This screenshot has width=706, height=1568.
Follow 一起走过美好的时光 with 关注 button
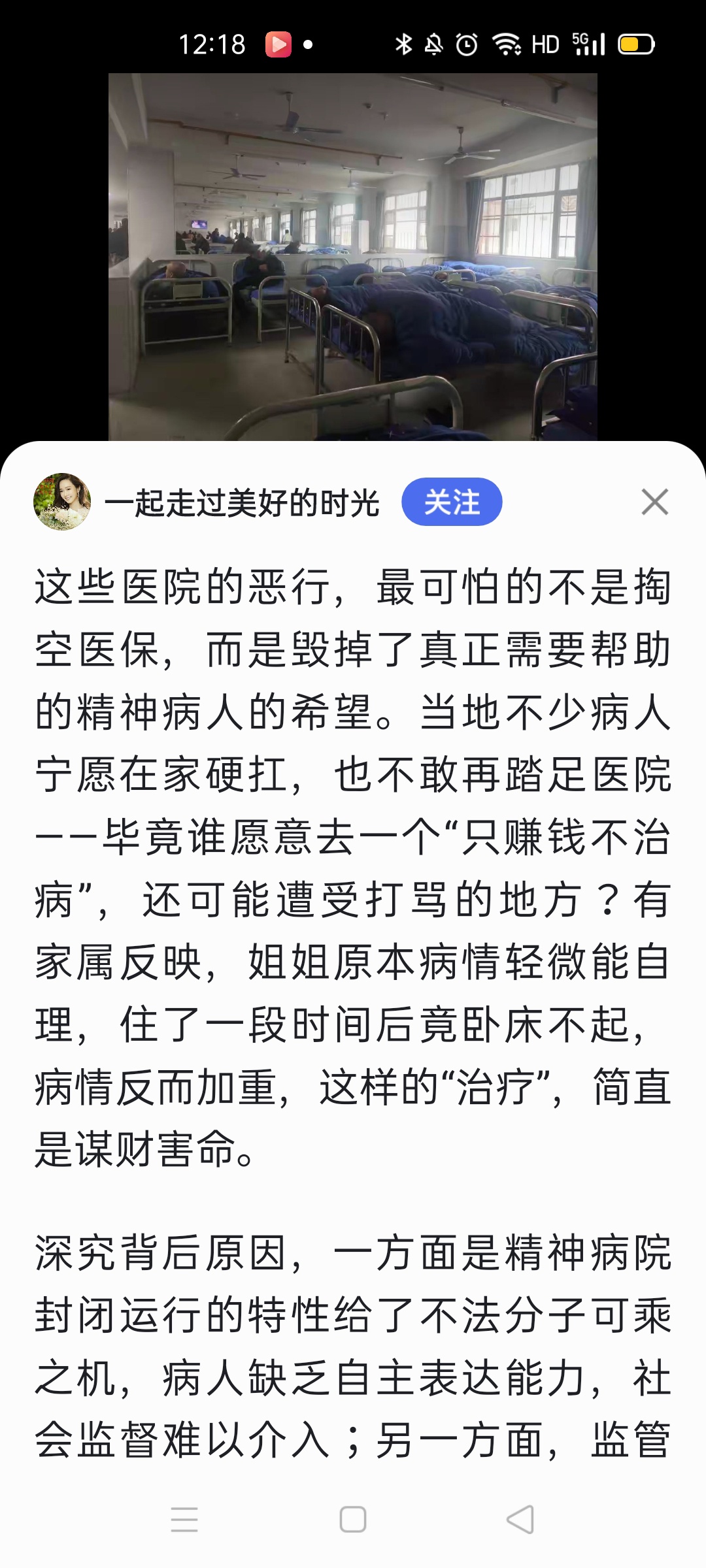pos(452,502)
